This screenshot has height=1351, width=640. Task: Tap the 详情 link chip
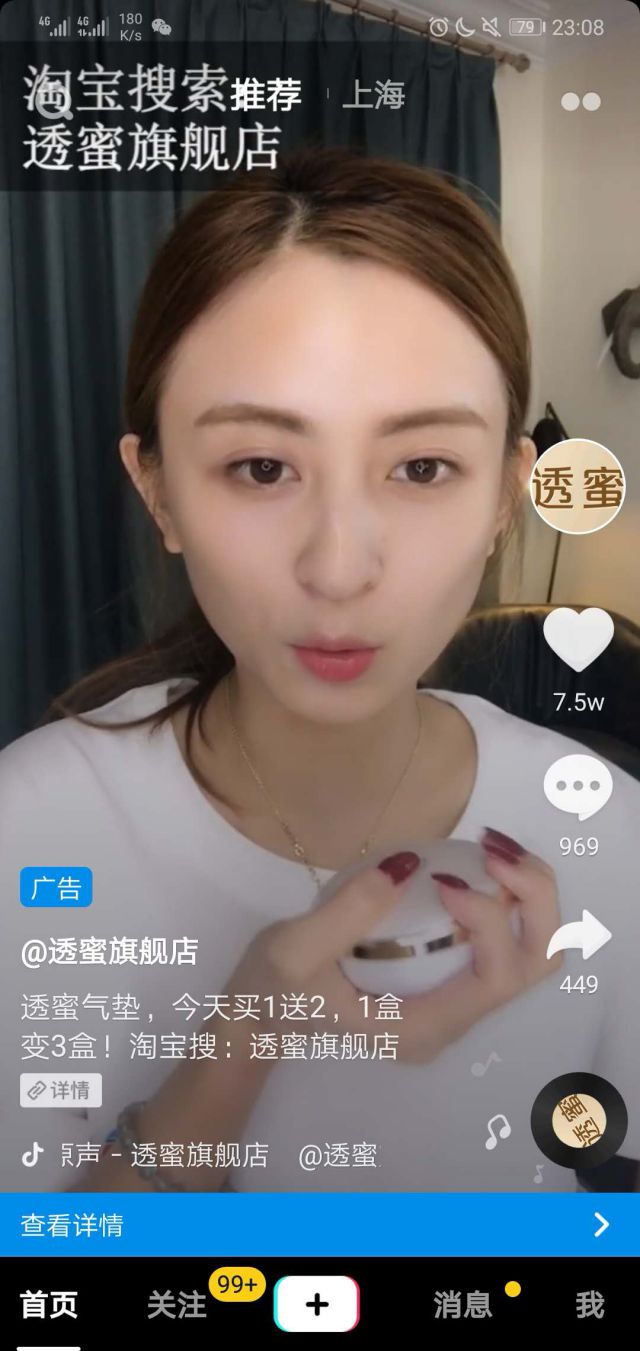[61, 1090]
